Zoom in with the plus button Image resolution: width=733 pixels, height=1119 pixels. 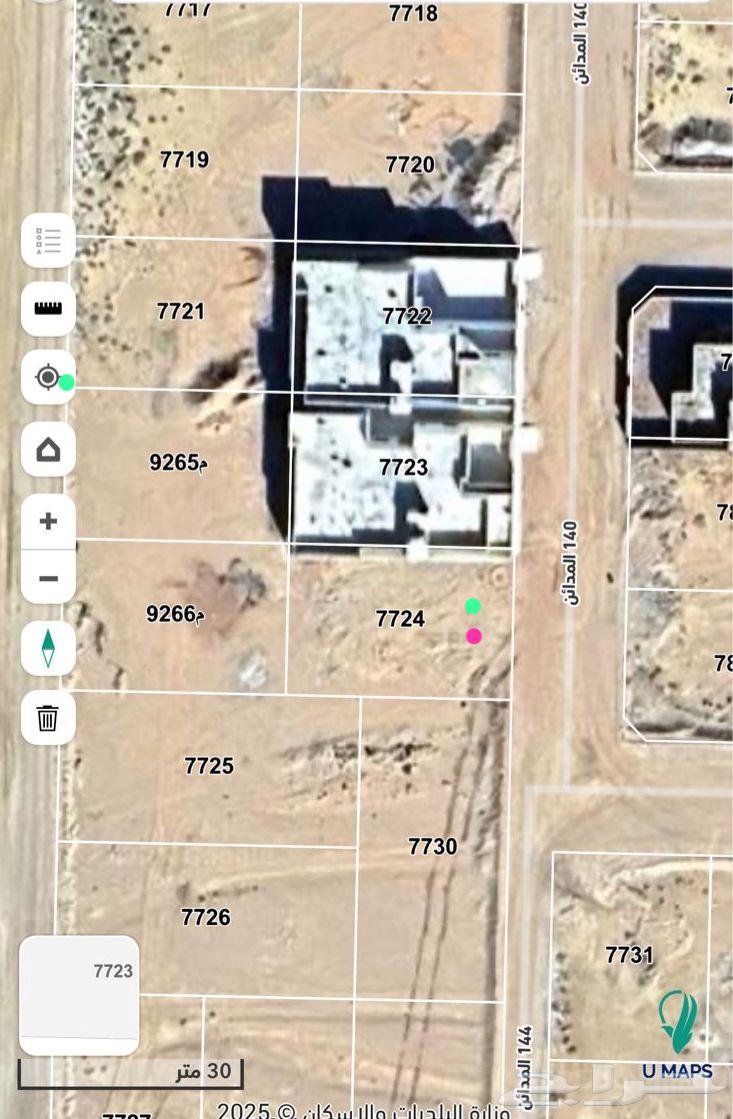point(48,521)
